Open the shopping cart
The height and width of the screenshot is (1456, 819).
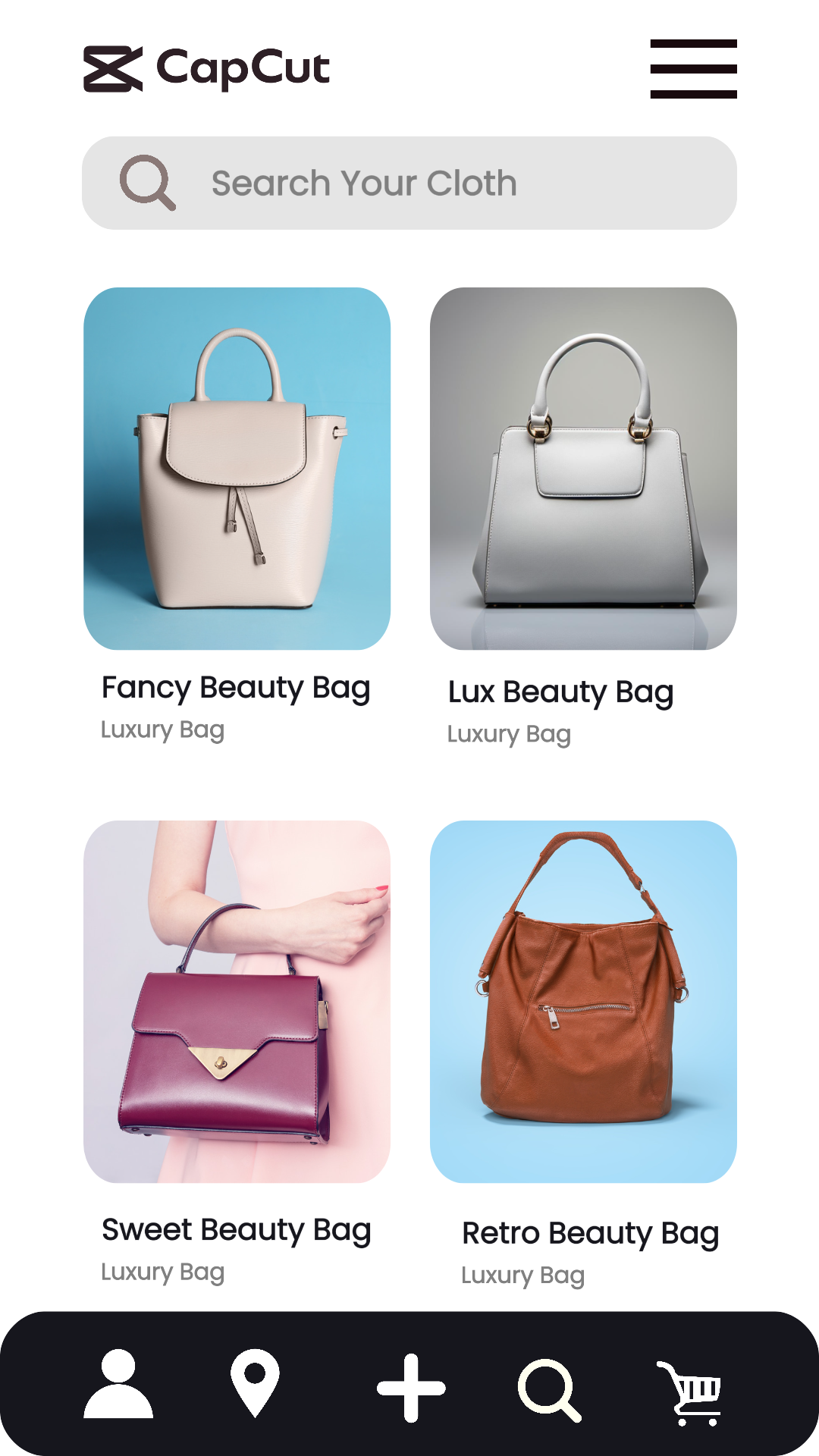coord(690,1392)
